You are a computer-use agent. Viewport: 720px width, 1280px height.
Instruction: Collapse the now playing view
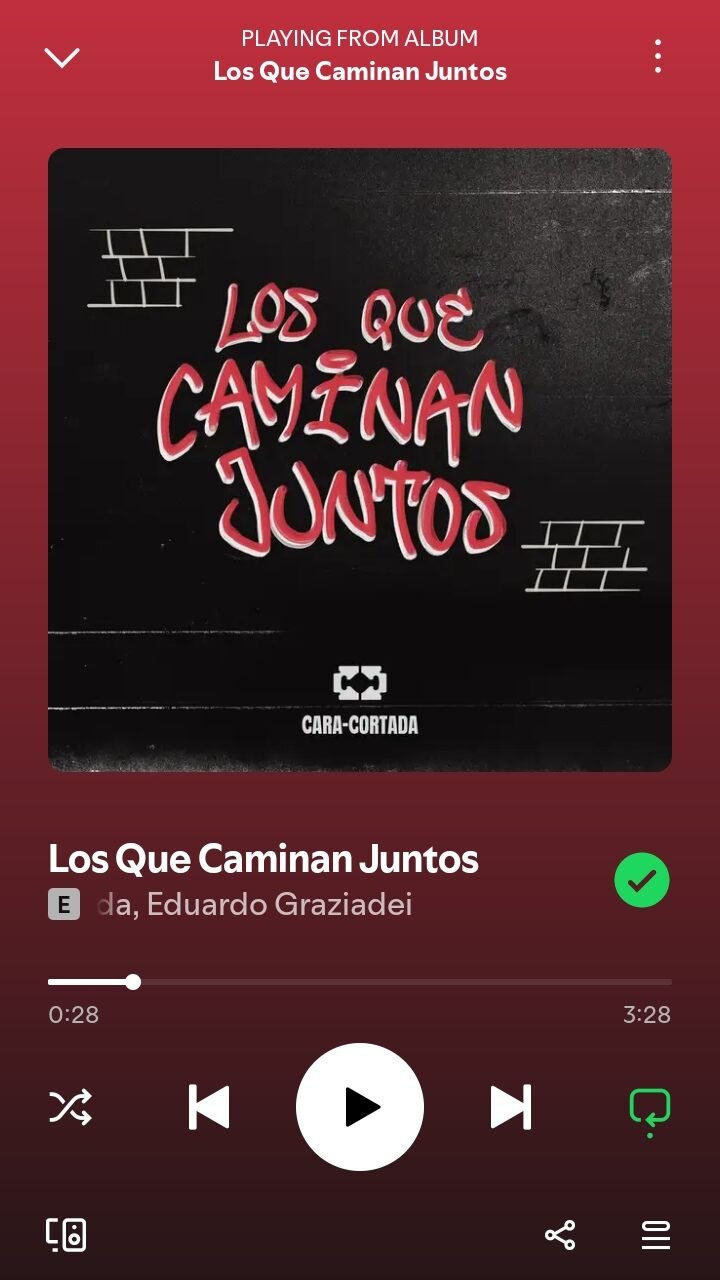(62, 58)
